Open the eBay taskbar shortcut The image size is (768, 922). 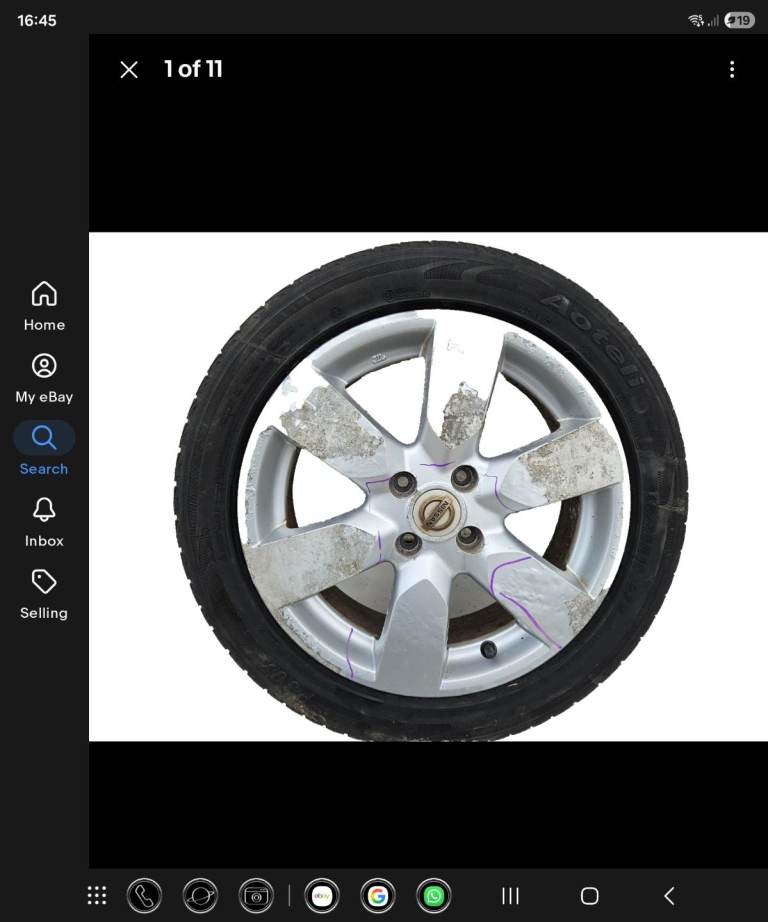coord(322,896)
